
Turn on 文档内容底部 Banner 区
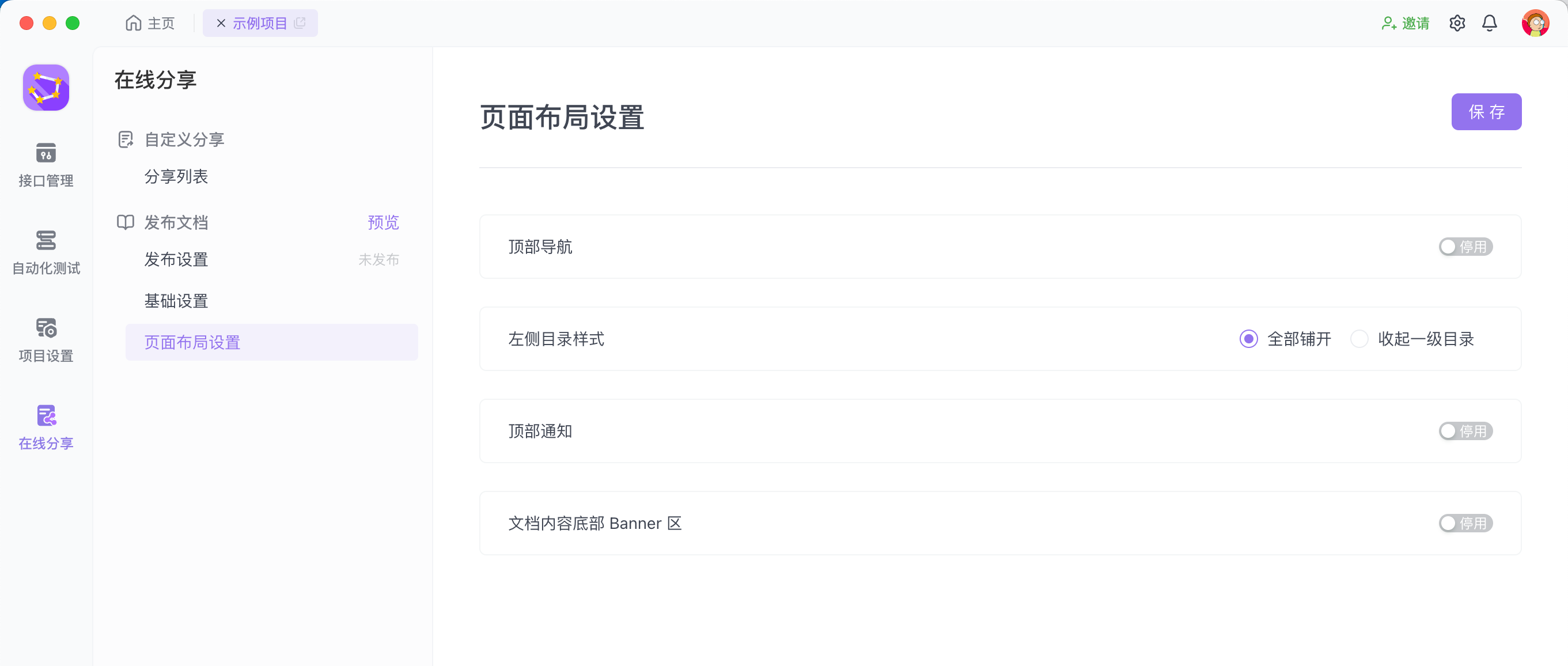[1464, 523]
